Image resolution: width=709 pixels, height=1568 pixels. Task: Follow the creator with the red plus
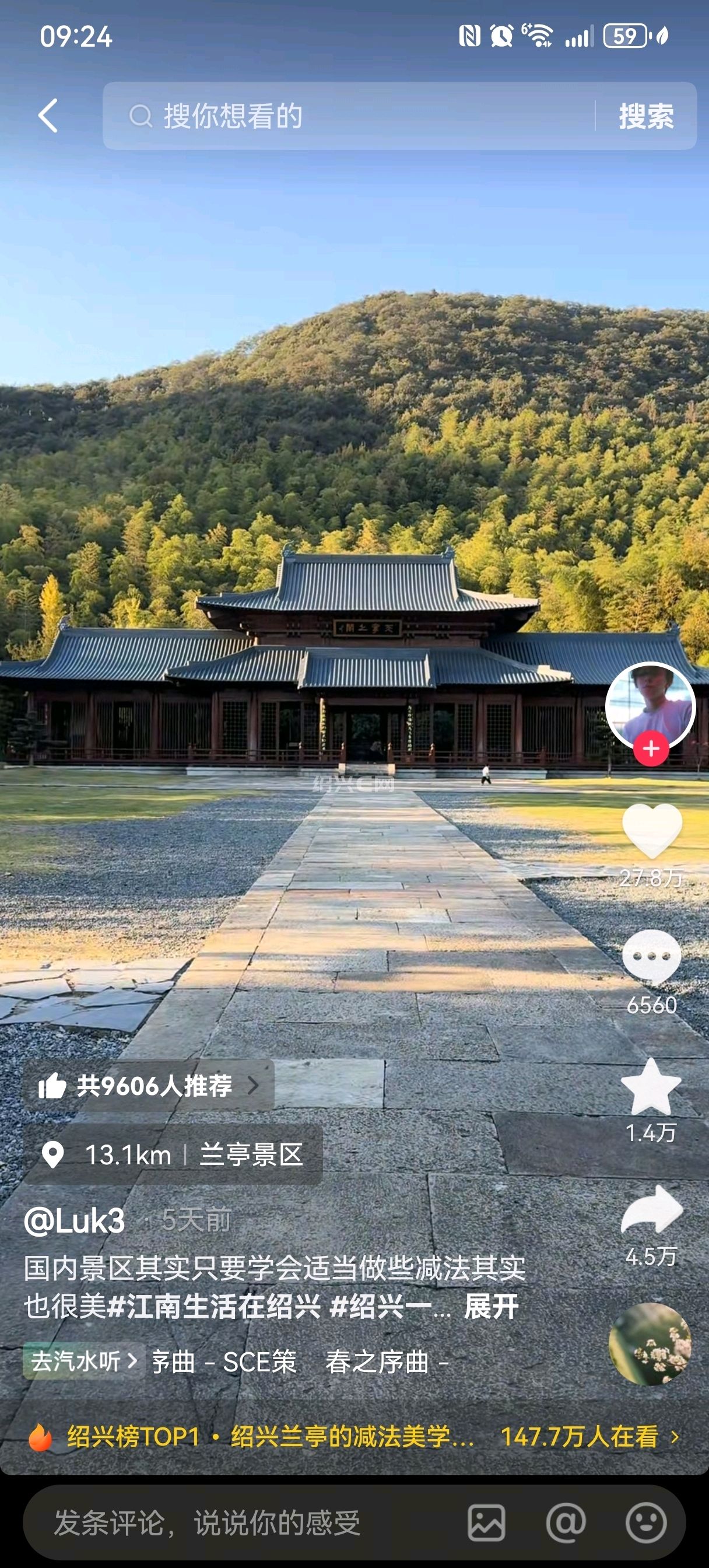[651, 748]
